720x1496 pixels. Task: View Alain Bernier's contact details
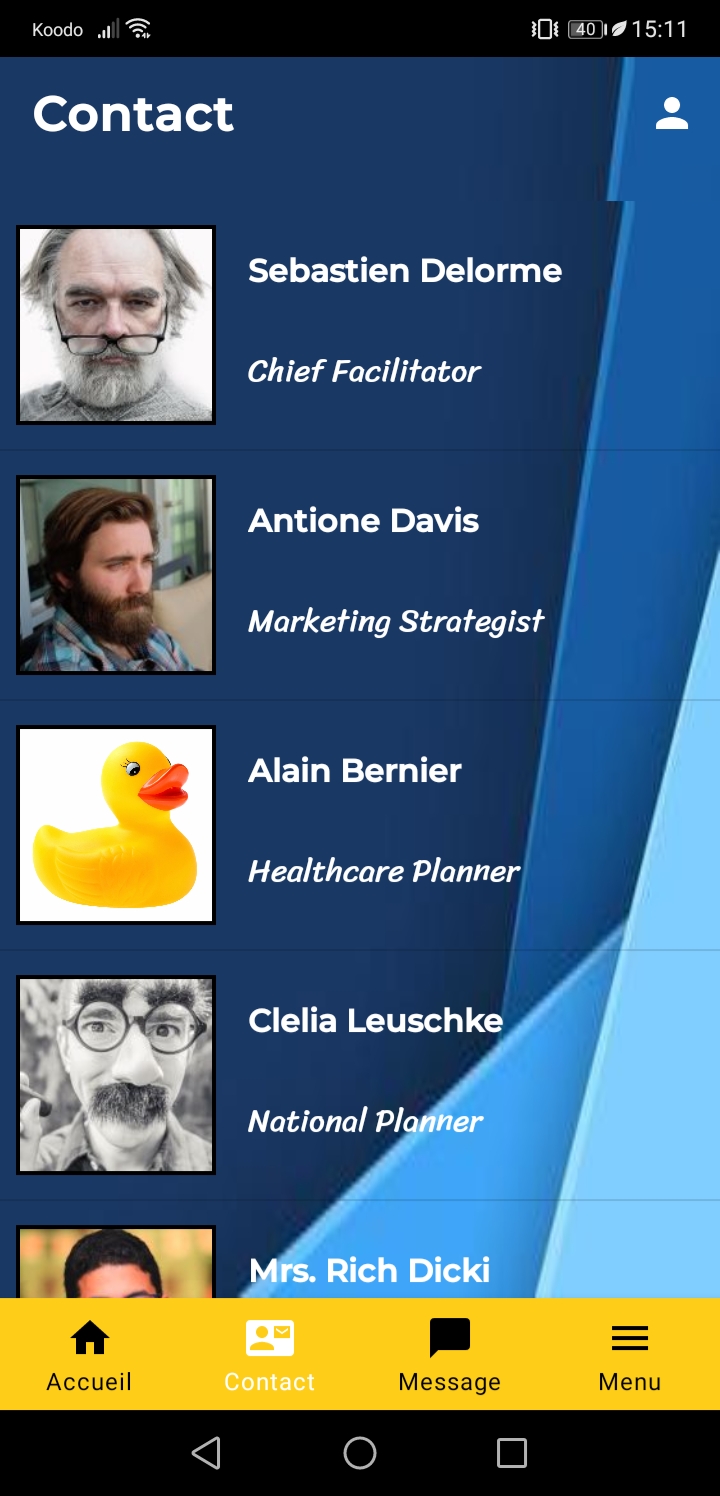click(x=360, y=825)
